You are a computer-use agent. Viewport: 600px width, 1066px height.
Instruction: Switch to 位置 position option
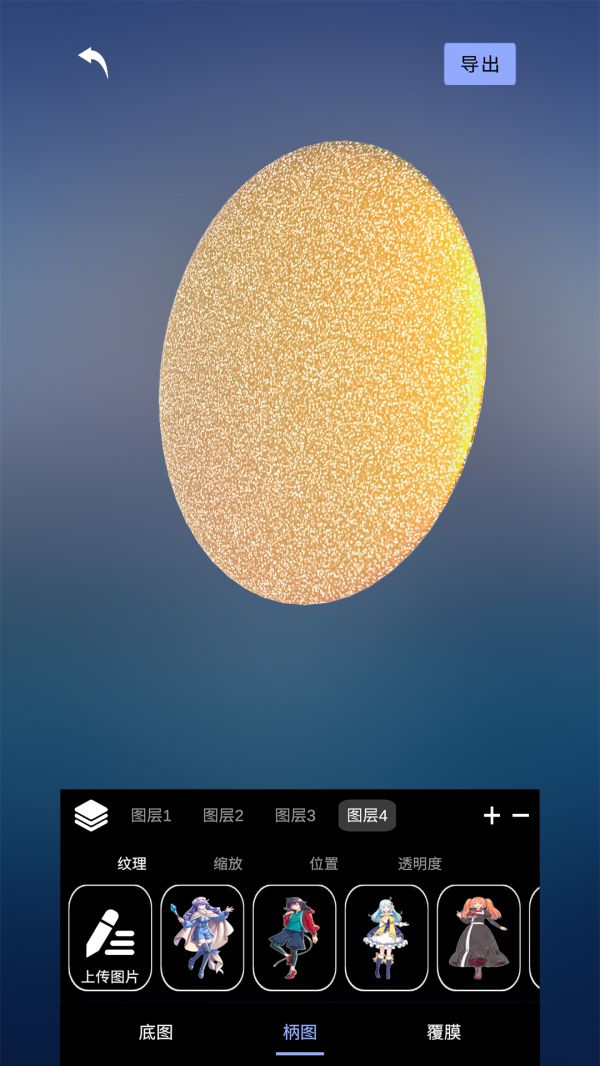pos(324,863)
